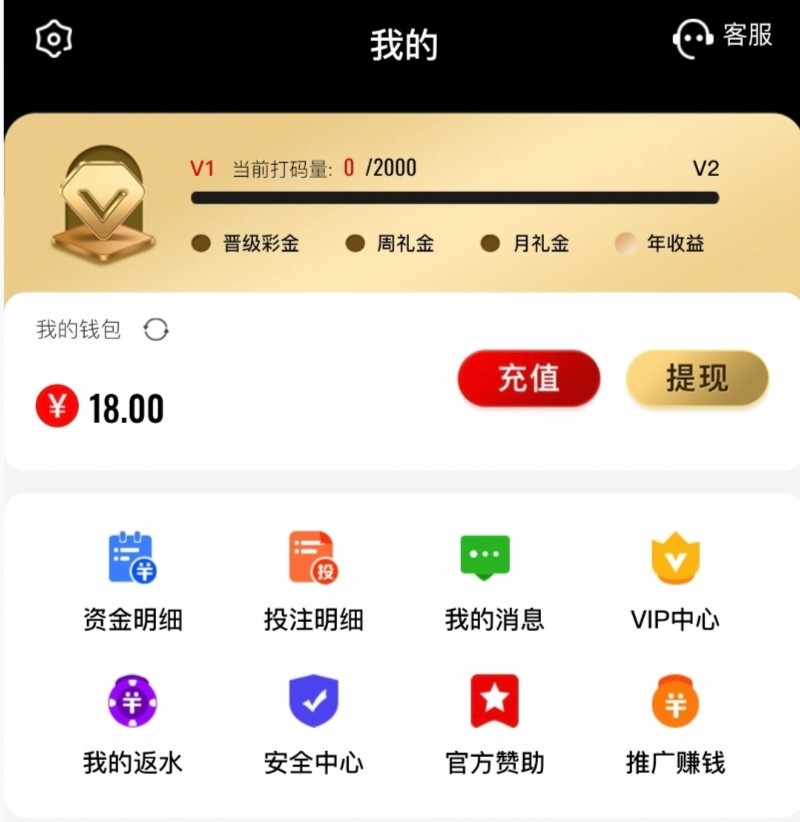Open 投注明细
Viewport: 800px width, 822px height.
(x=313, y=580)
